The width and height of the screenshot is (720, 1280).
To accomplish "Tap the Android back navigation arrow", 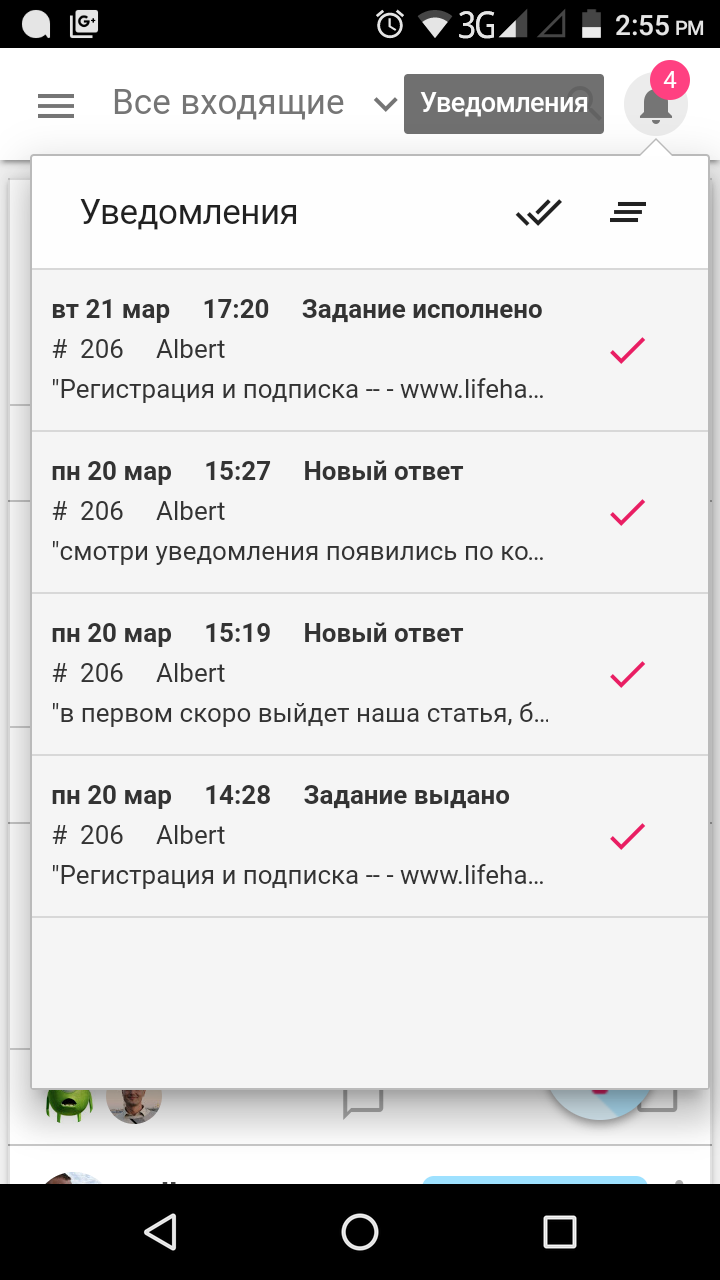I will coord(158,1232).
